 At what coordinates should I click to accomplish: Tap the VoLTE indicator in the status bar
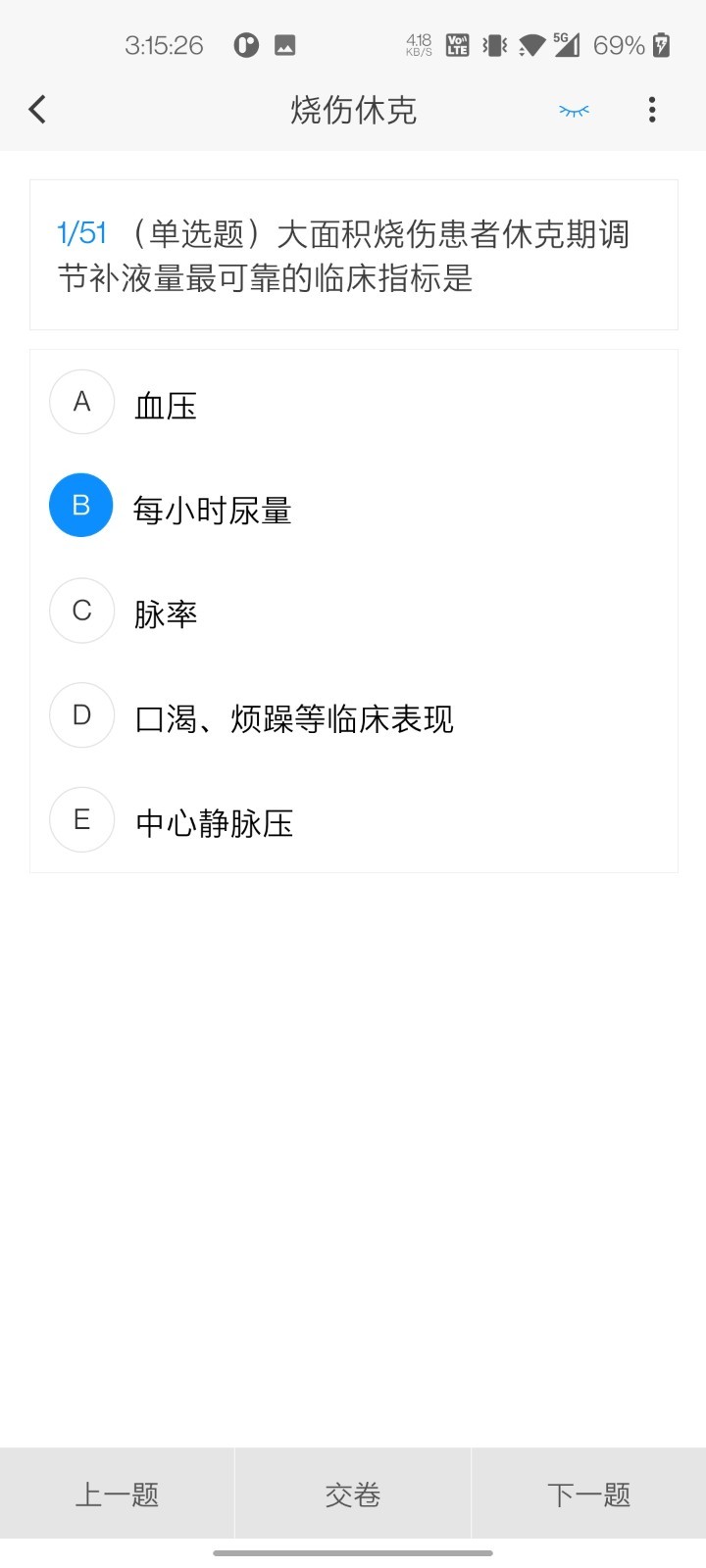[x=457, y=44]
